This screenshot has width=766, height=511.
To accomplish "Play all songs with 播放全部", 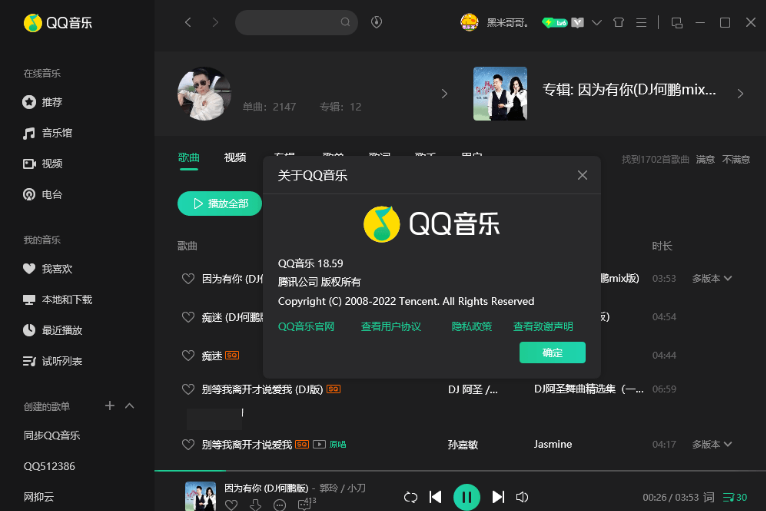I will coord(219,203).
